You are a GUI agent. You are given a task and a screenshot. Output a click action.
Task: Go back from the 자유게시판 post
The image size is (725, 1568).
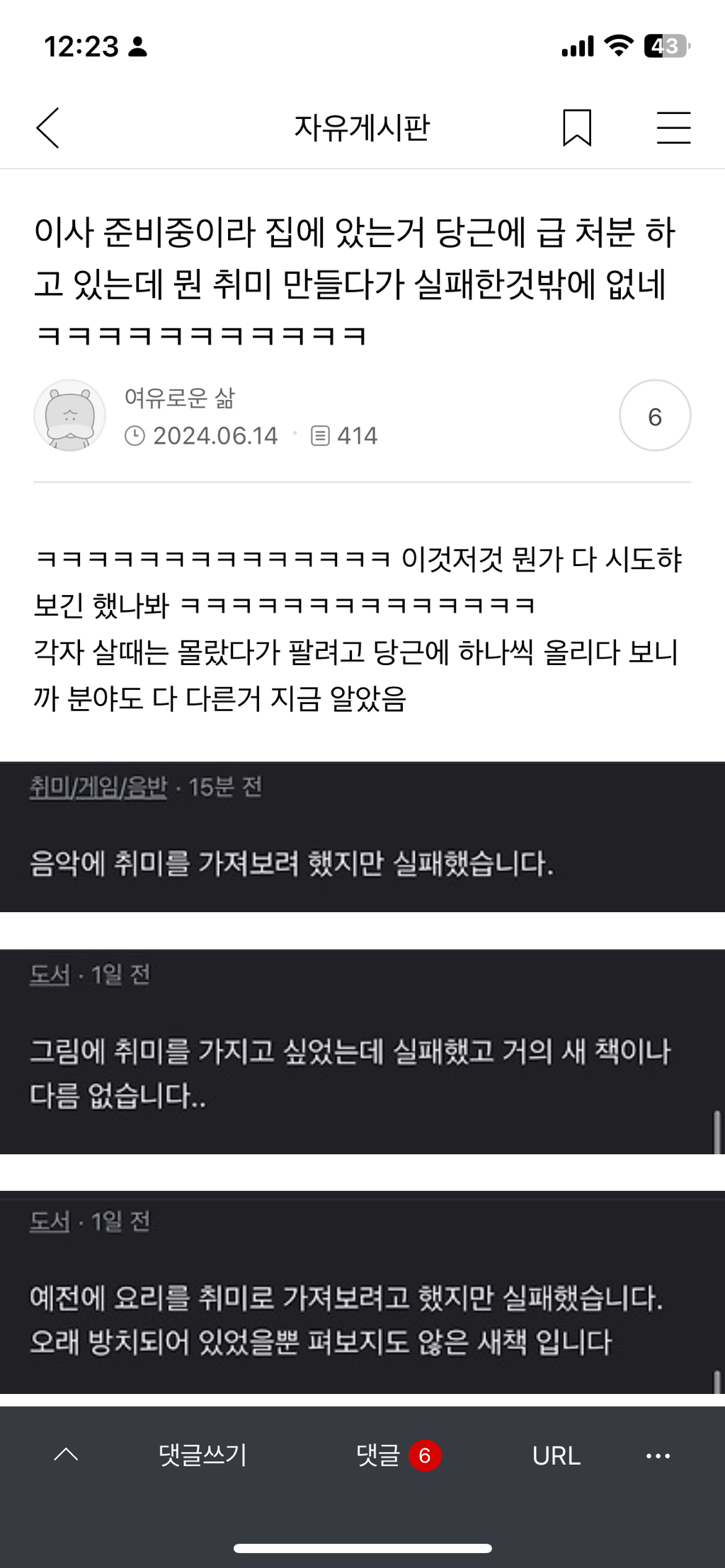(x=48, y=128)
